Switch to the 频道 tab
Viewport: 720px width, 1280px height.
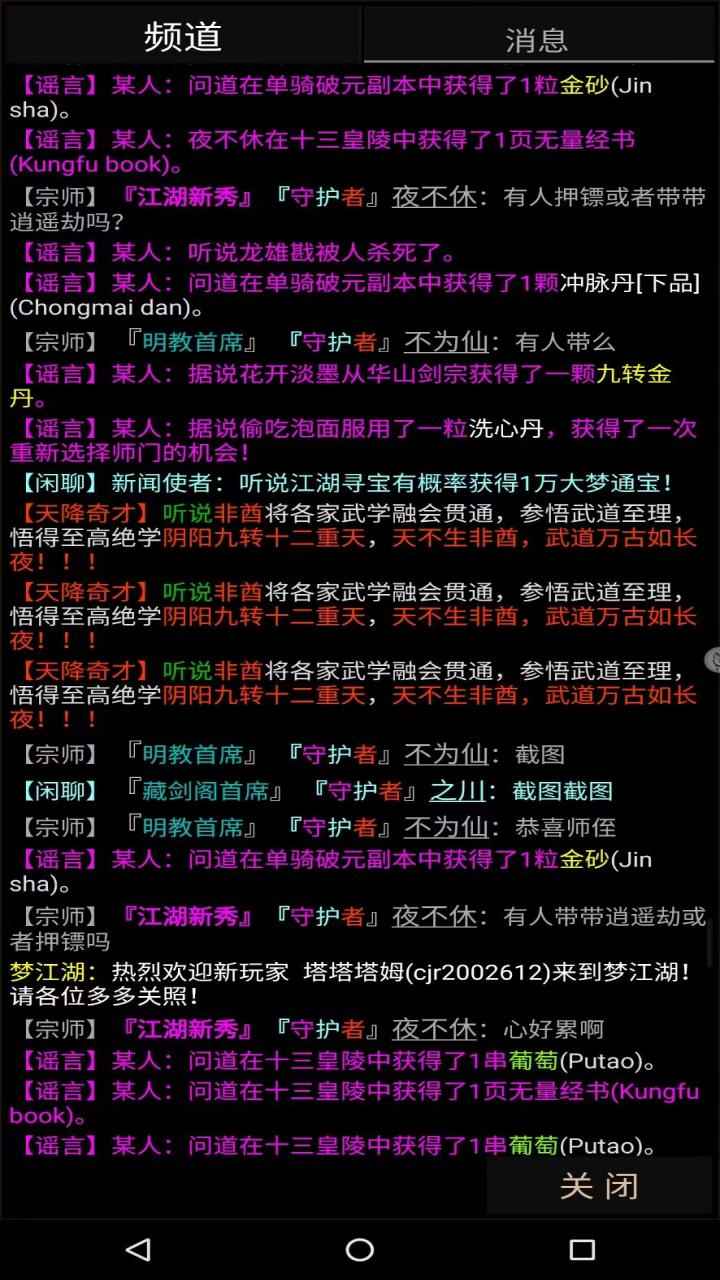pyautogui.click(x=182, y=36)
